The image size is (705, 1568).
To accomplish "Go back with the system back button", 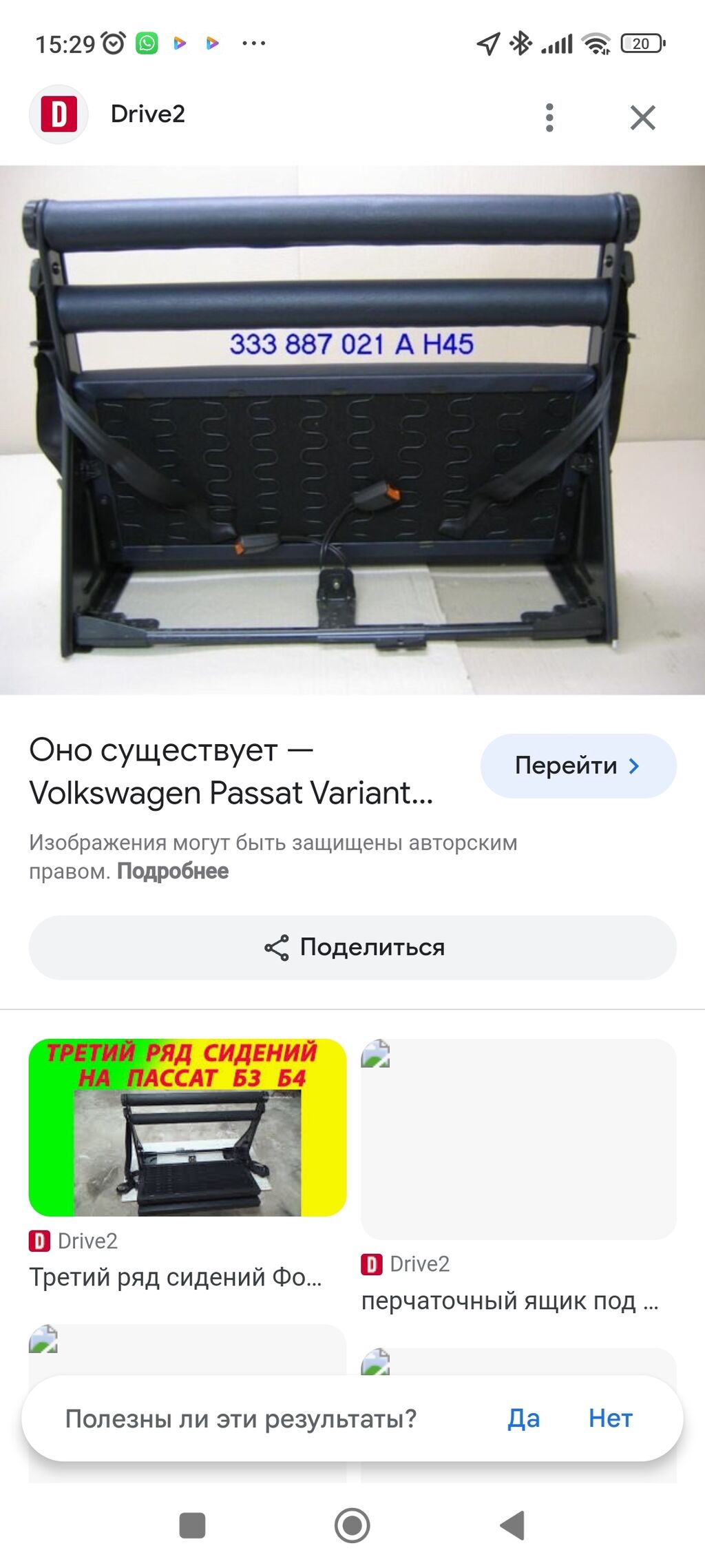I will 513,1525.
